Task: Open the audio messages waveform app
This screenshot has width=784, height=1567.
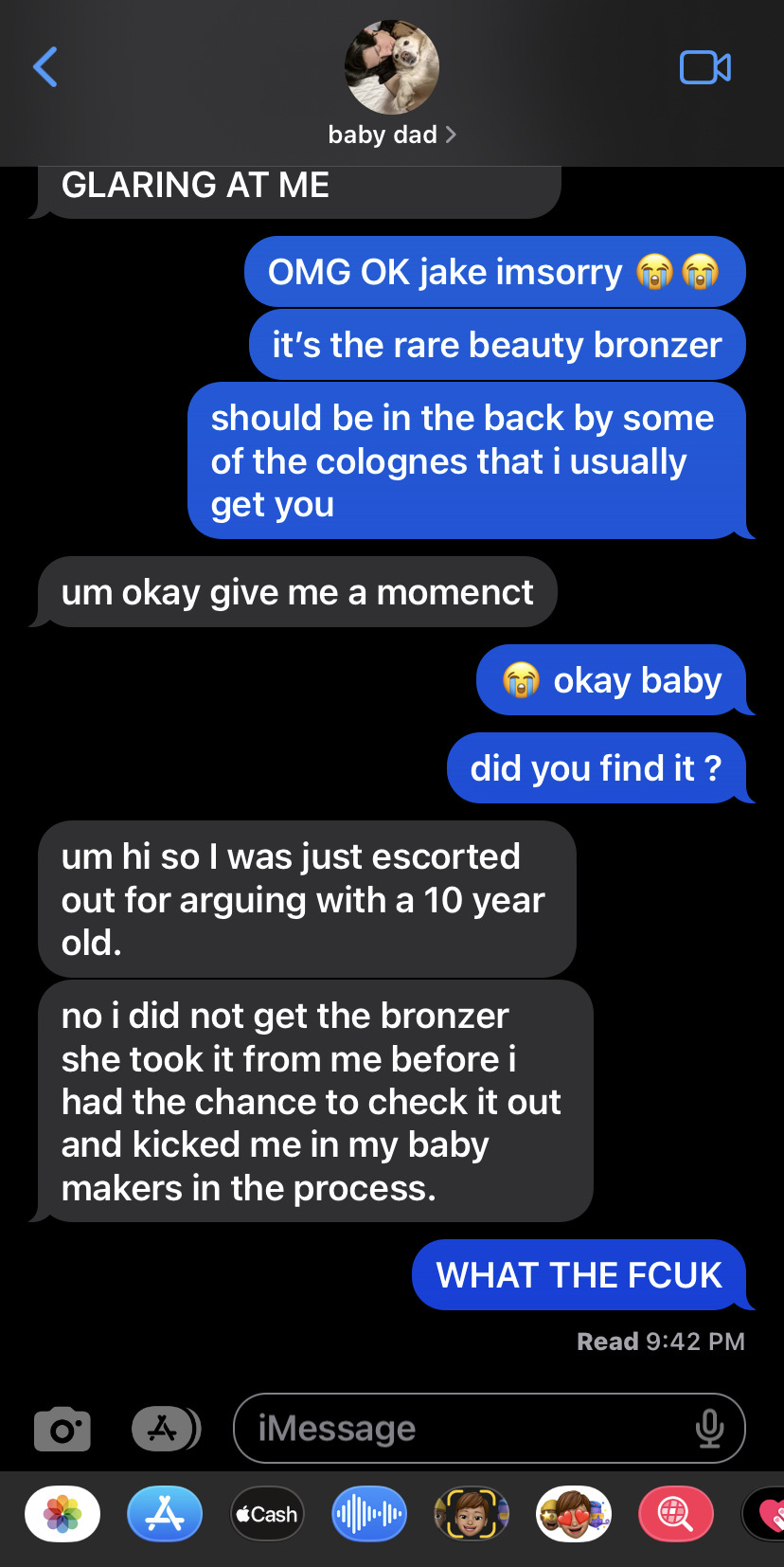Action: coord(369,1514)
